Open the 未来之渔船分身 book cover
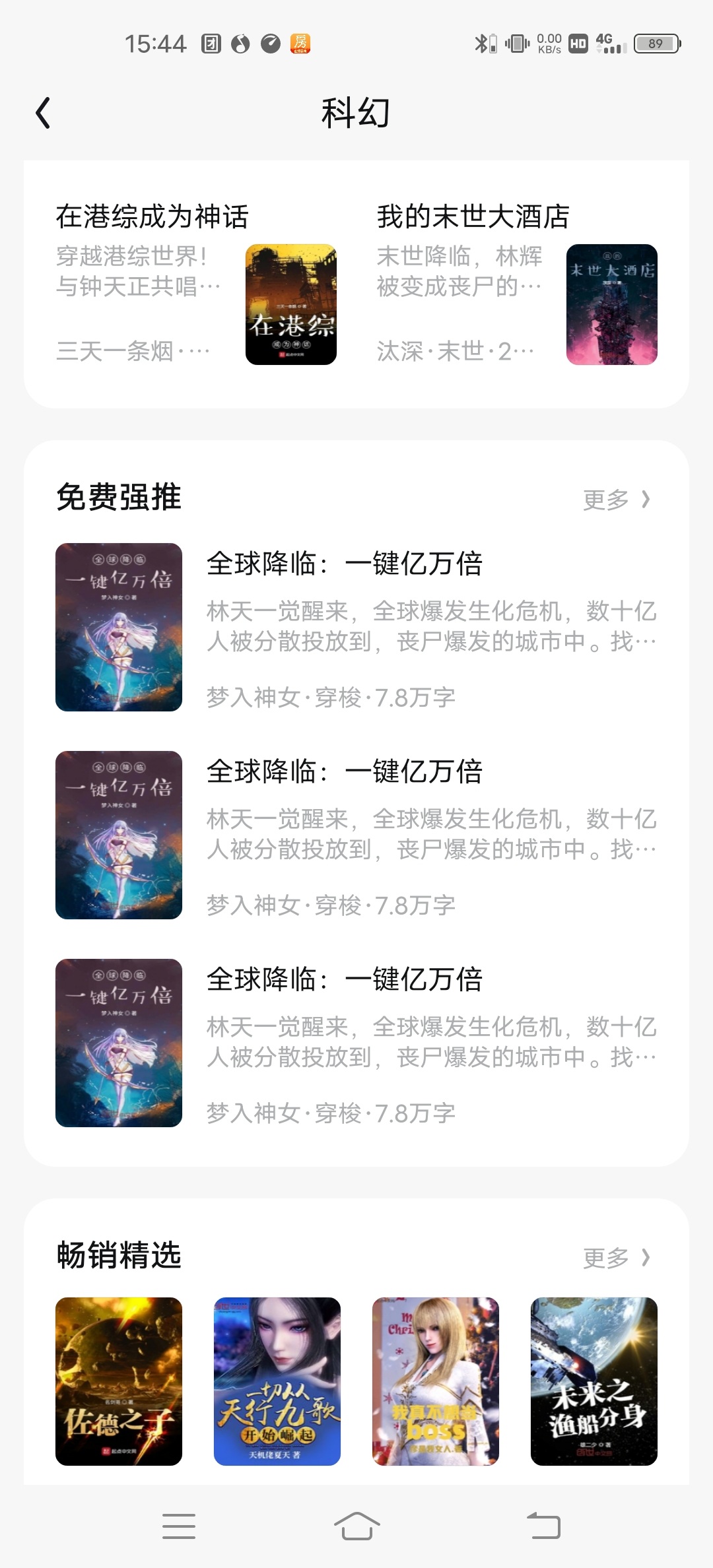Viewport: 713px width, 1568px height. point(594,1381)
